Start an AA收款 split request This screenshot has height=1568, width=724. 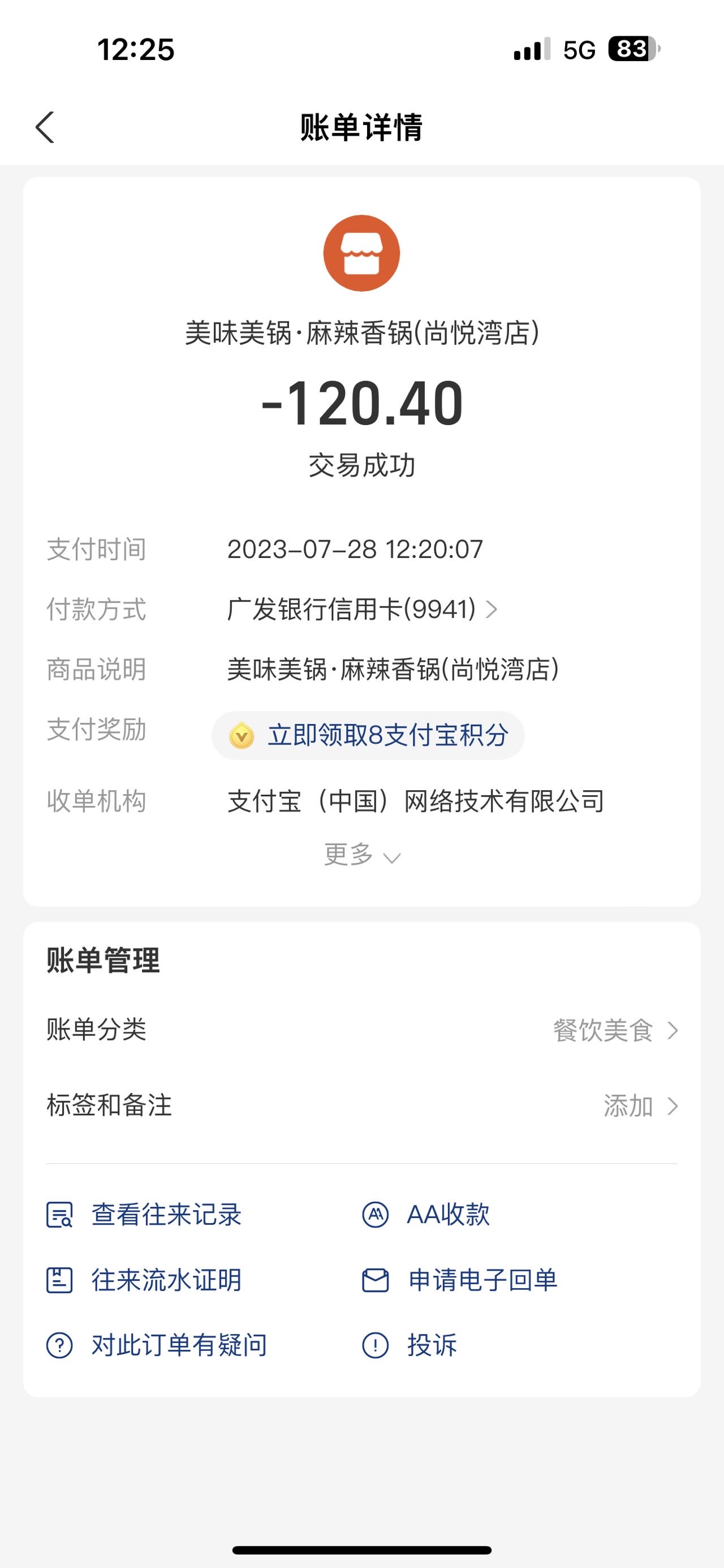tap(425, 1214)
